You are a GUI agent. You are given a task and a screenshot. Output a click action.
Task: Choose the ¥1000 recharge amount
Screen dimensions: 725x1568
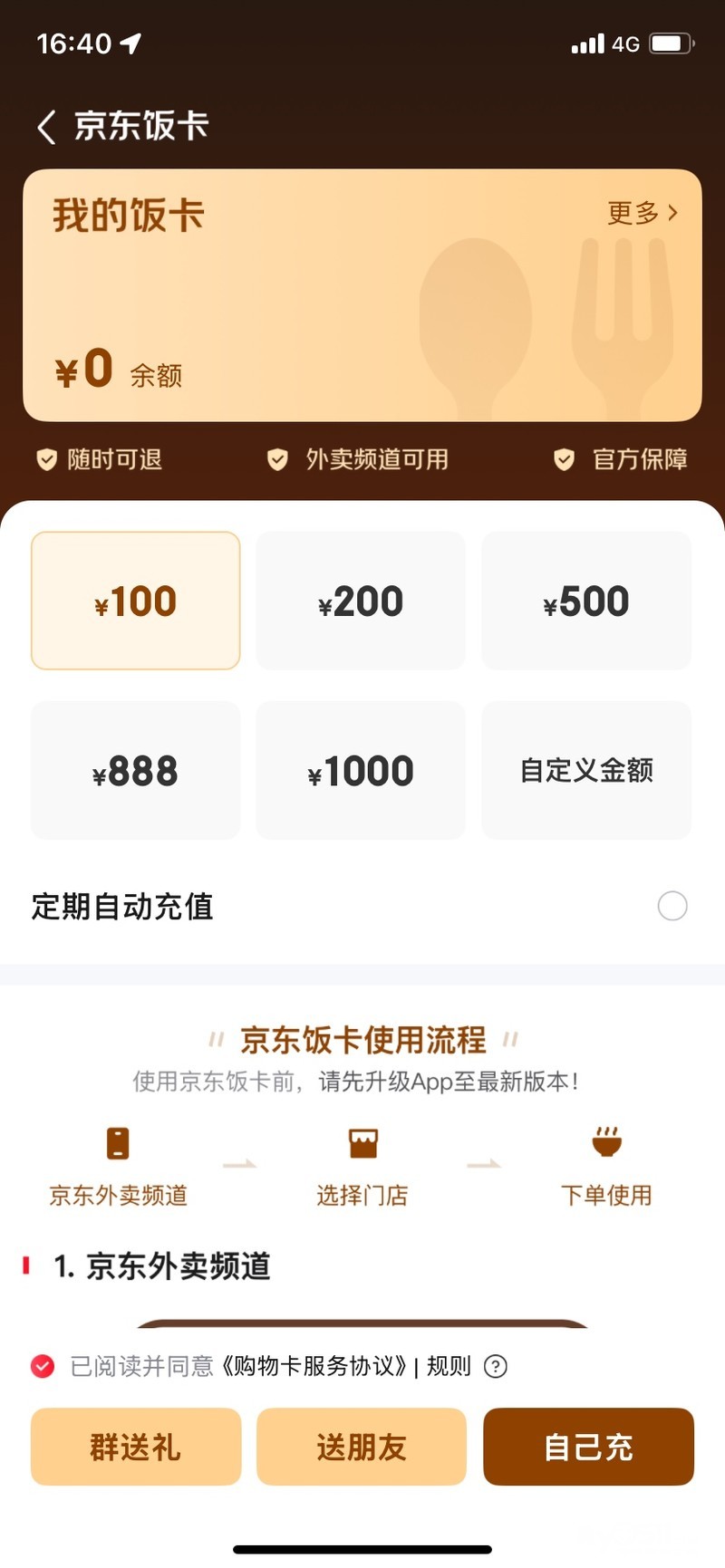[x=361, y=771]
